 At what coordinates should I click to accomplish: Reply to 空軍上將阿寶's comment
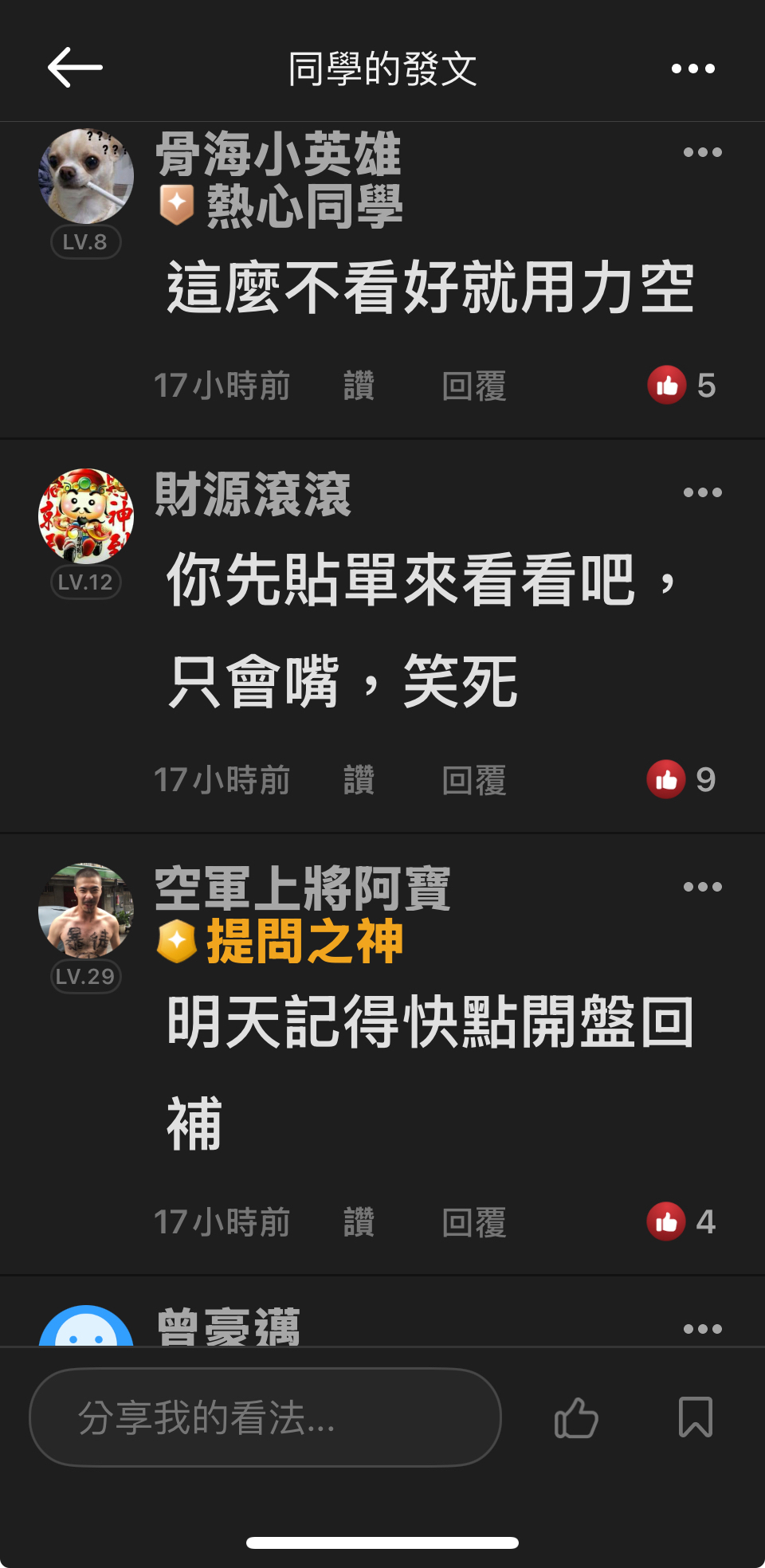click(x=474, y=1222)
